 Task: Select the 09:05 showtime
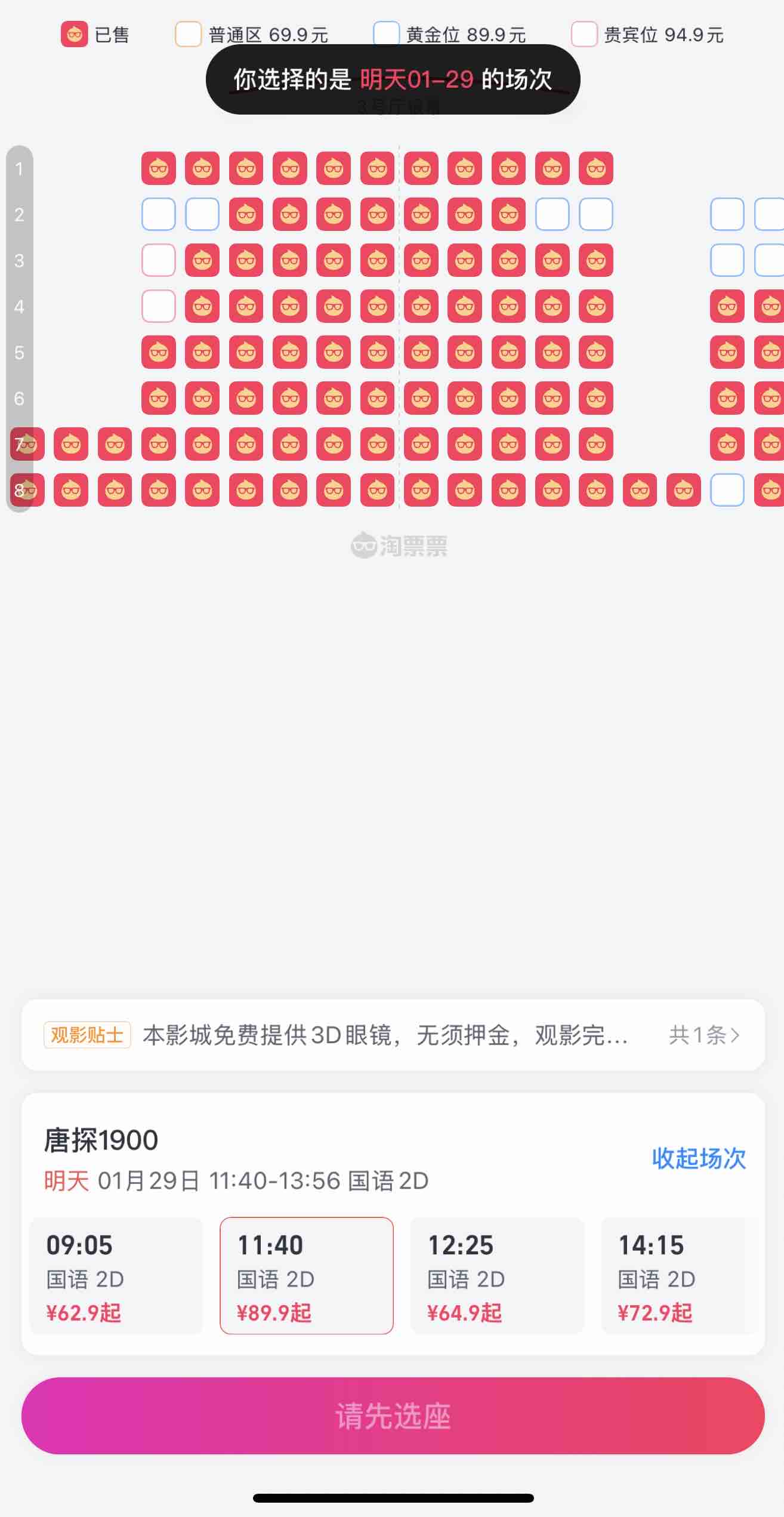[x=116, y=1276]
